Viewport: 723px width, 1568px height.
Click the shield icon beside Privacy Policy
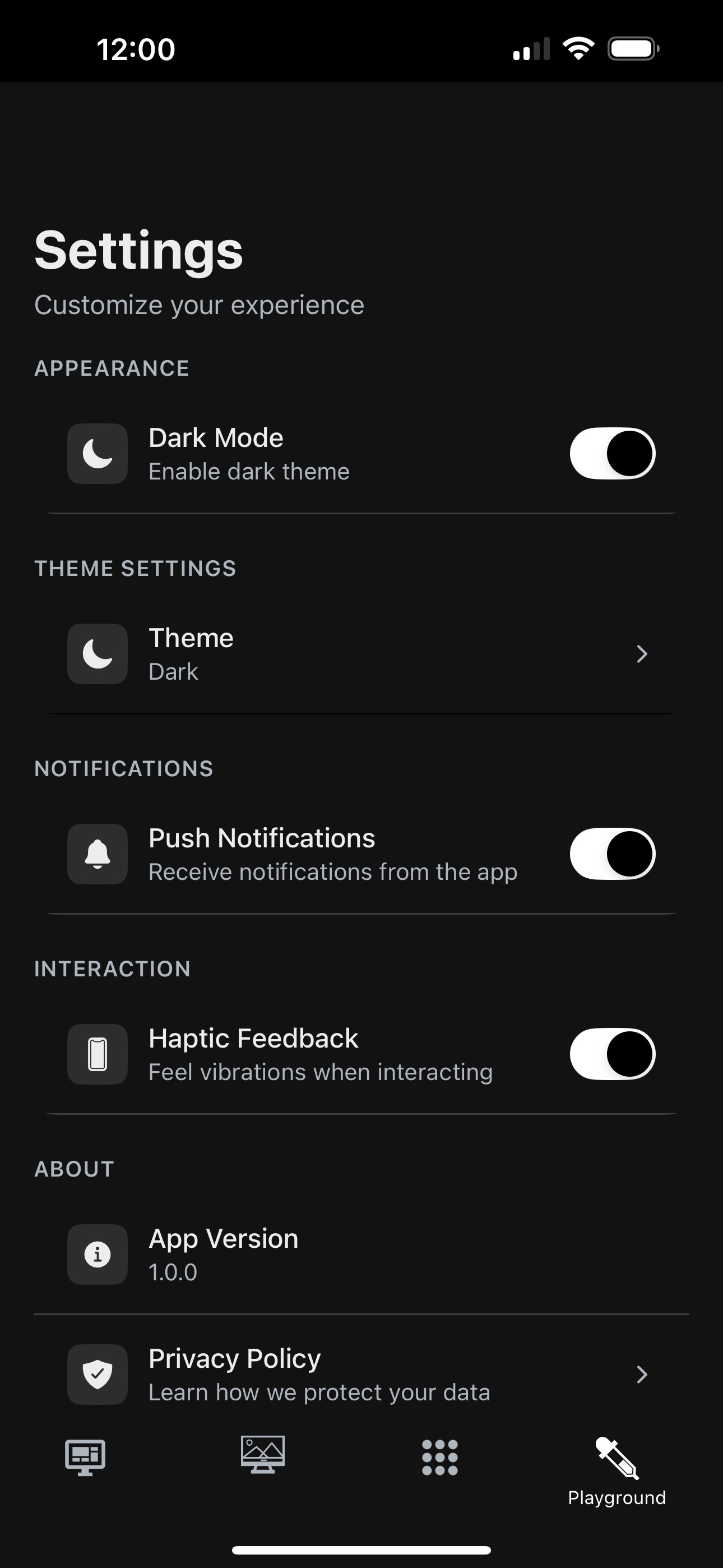(98, 1375)
